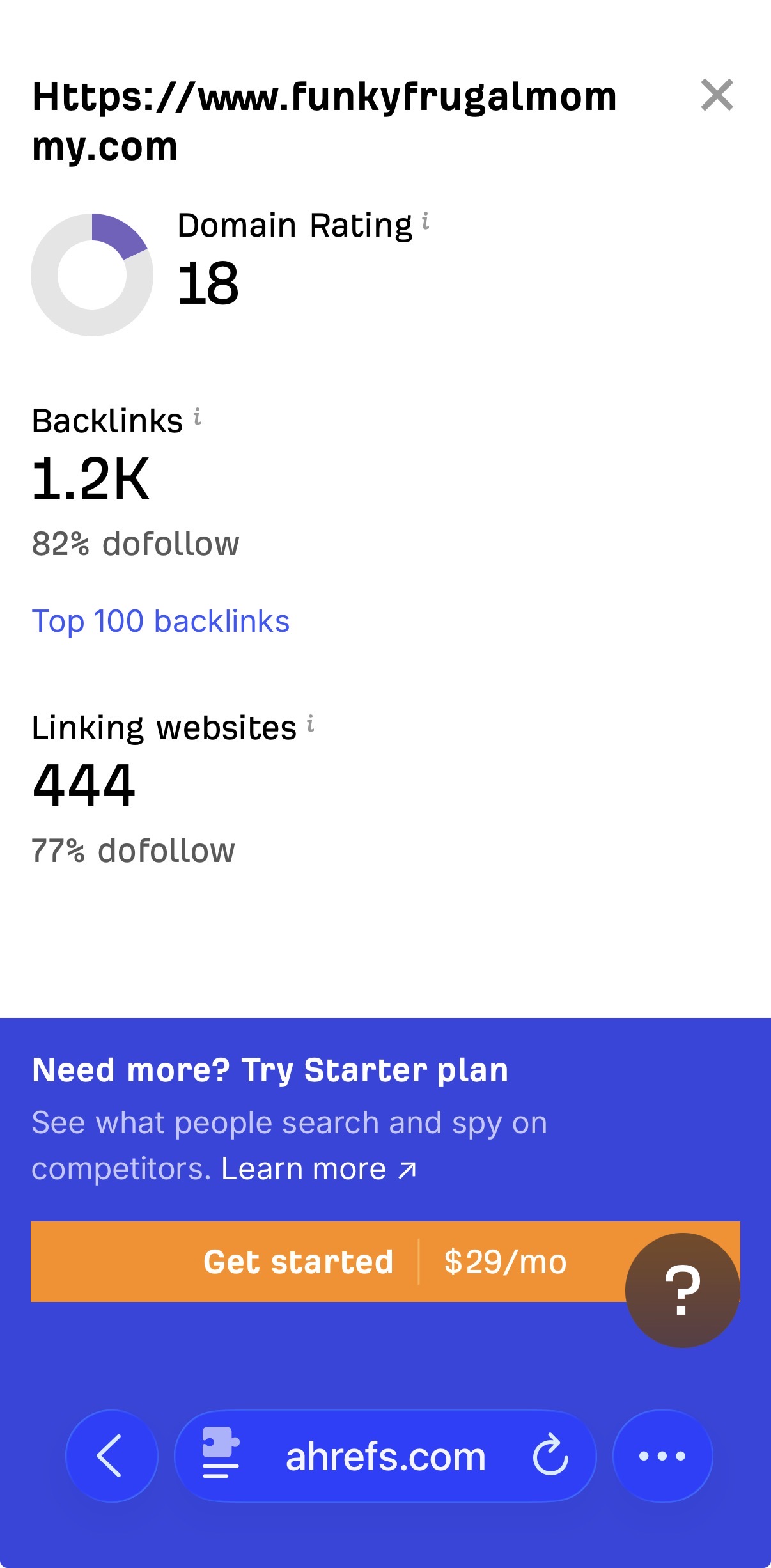Image resolution: width=771 pixels, height=1568 pixels.
Task: Tap info icon next to Domain Rating
Action: [x=426, y=221]
